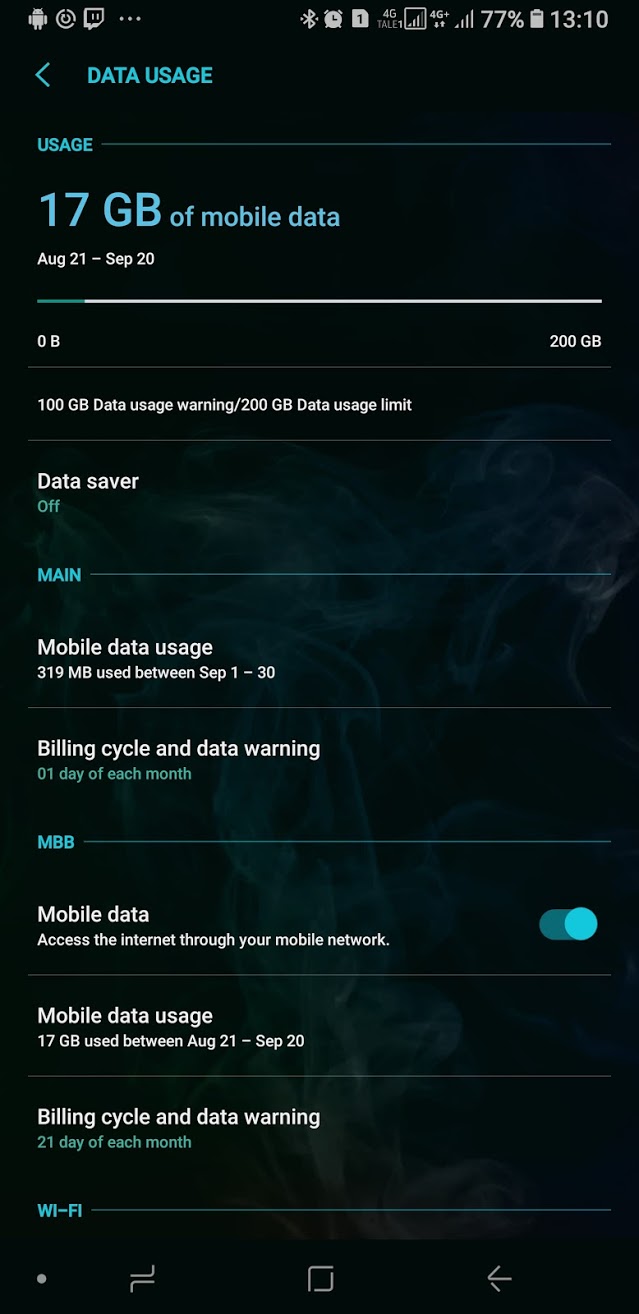View the 17 GB mobile data usage under MBB
This screenshot has height=1314, width=639.
(319, 1027)
